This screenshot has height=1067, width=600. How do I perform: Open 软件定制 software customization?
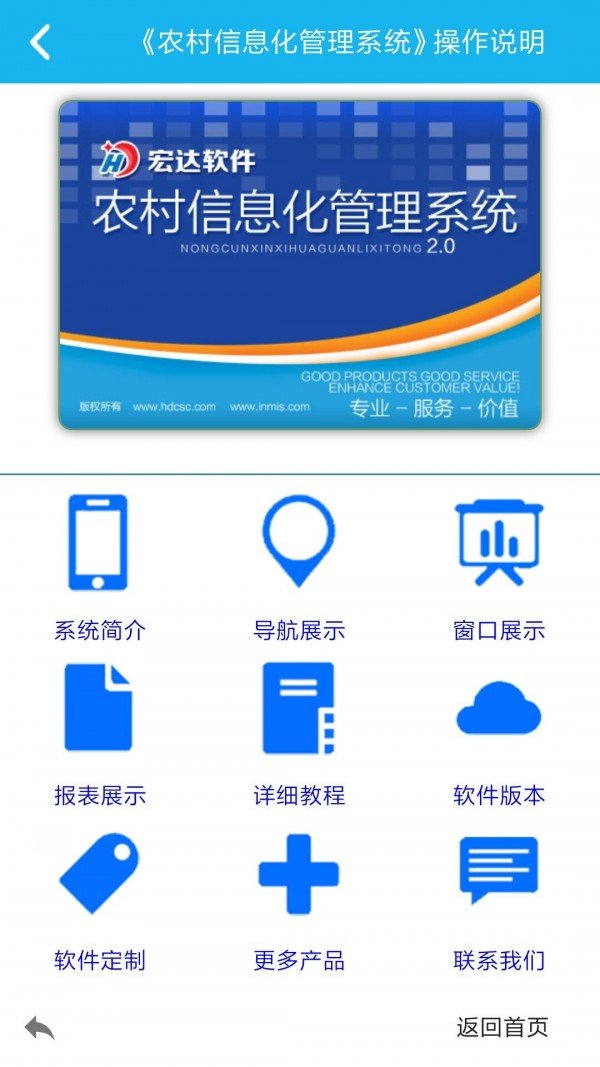[99, 902]
